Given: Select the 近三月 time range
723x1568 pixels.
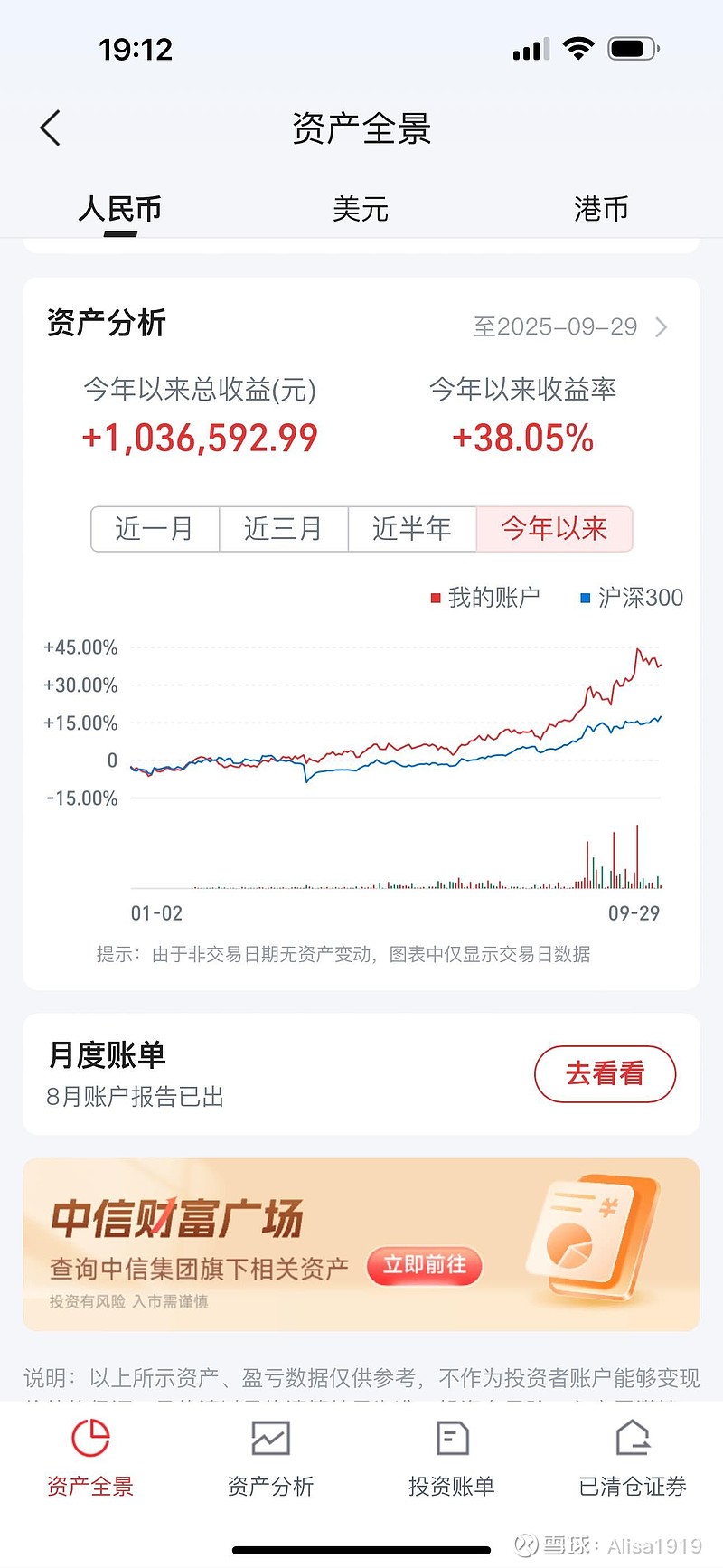Looking at the screenshot, I should pos(284,529).
